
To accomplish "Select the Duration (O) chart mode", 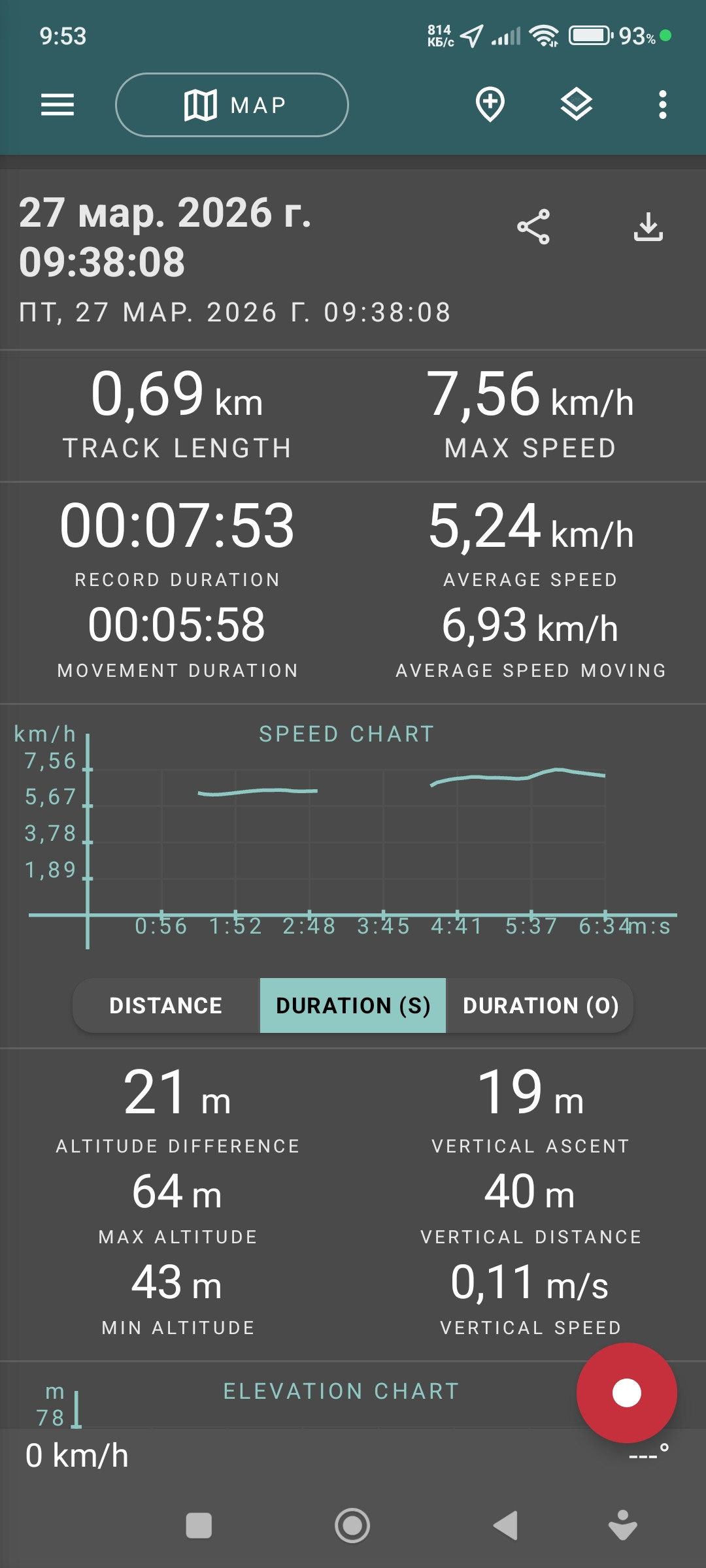I will pos(540,1005).
